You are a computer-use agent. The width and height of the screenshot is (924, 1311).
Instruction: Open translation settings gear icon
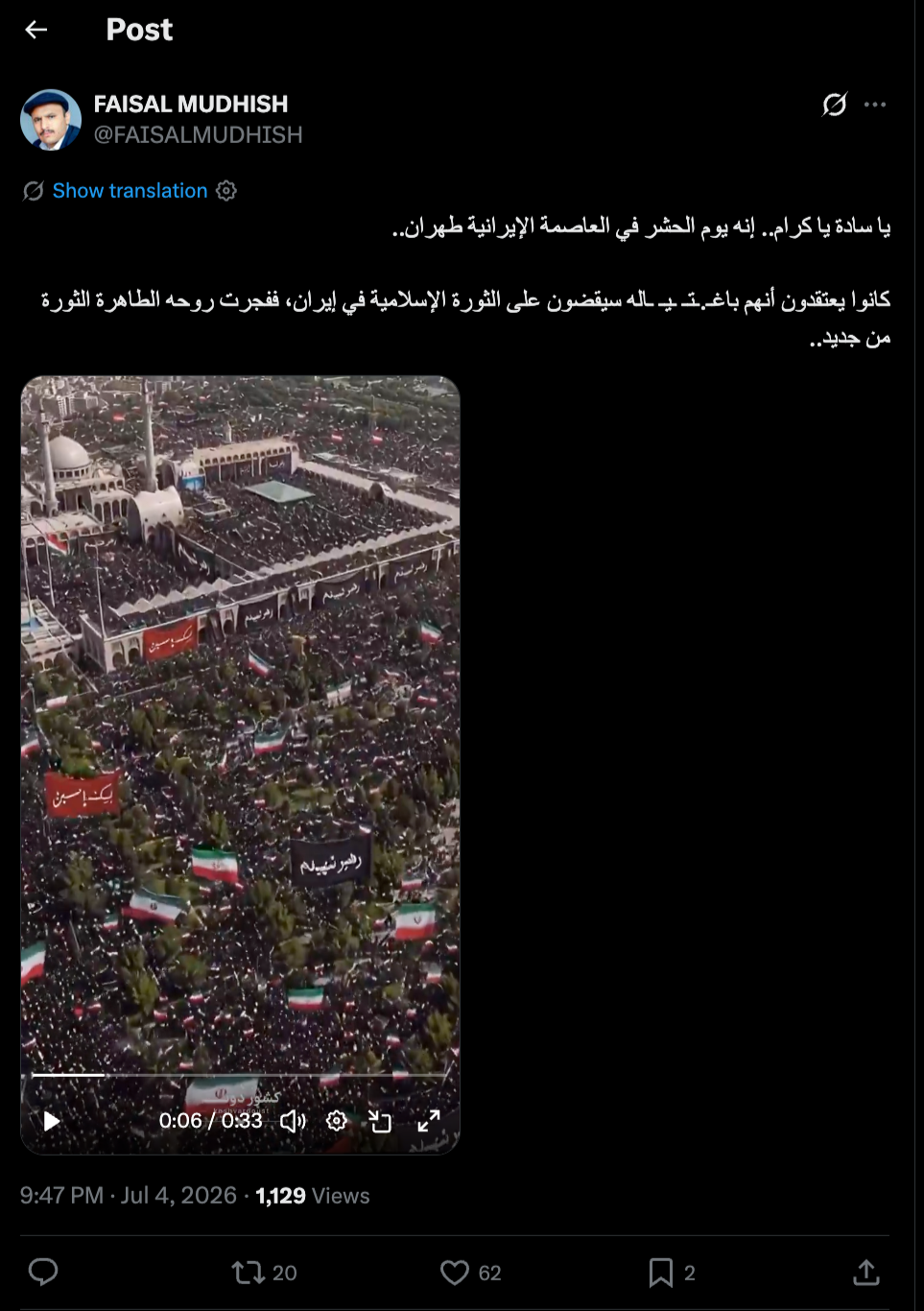coord(226,191)
